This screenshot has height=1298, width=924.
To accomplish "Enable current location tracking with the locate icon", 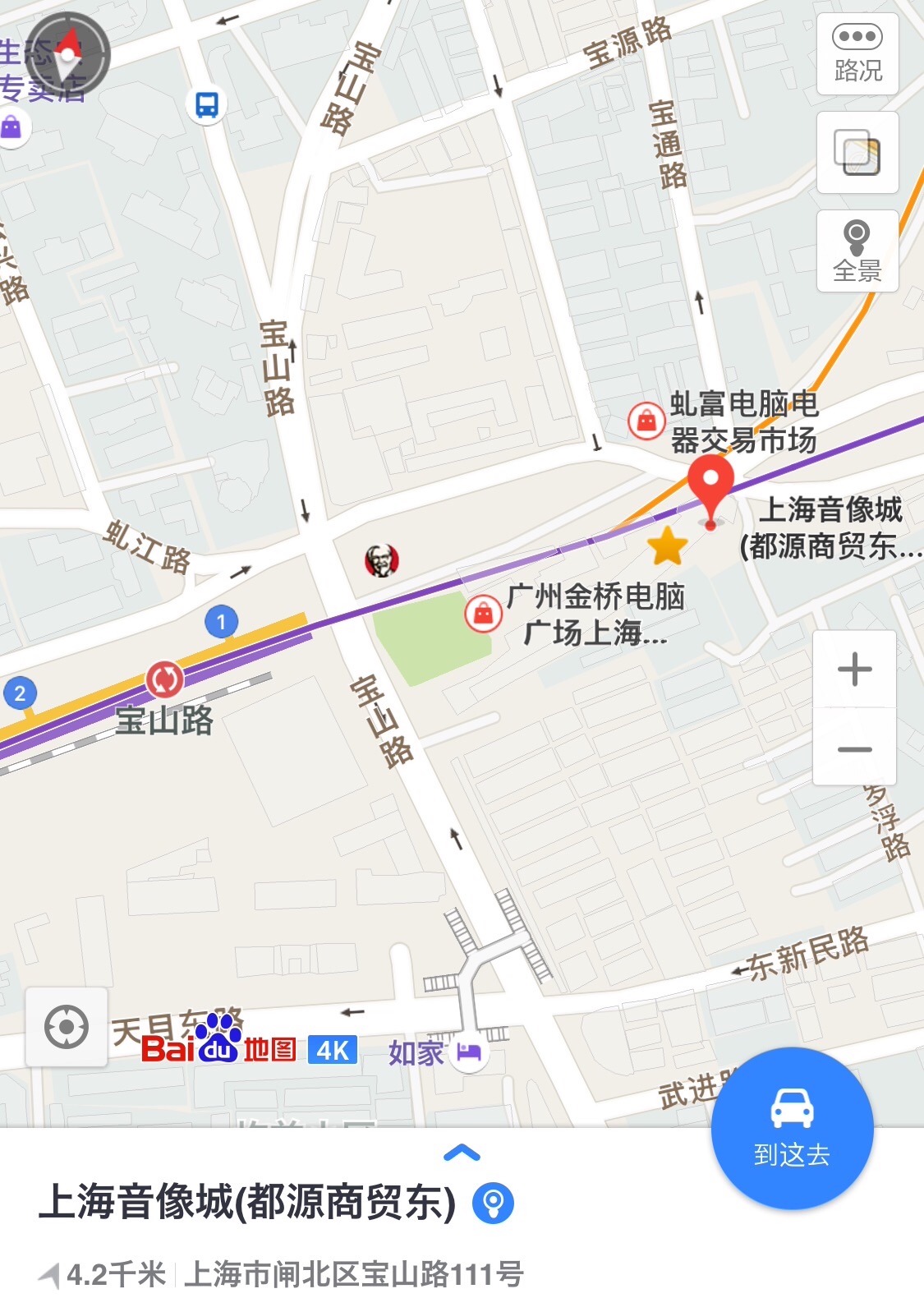I will point(66,1024).
